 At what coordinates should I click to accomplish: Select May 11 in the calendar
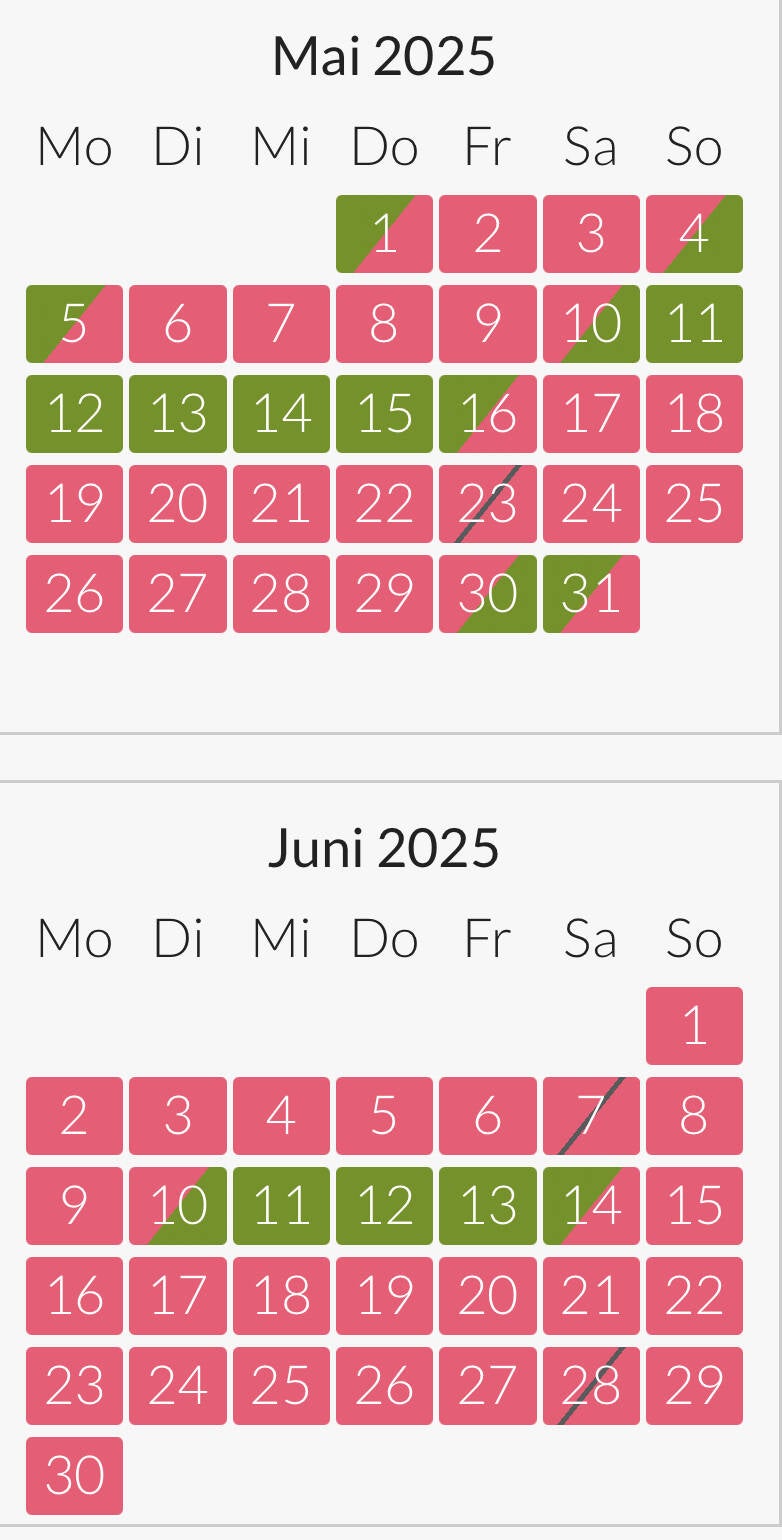click(x=694, y=324)
